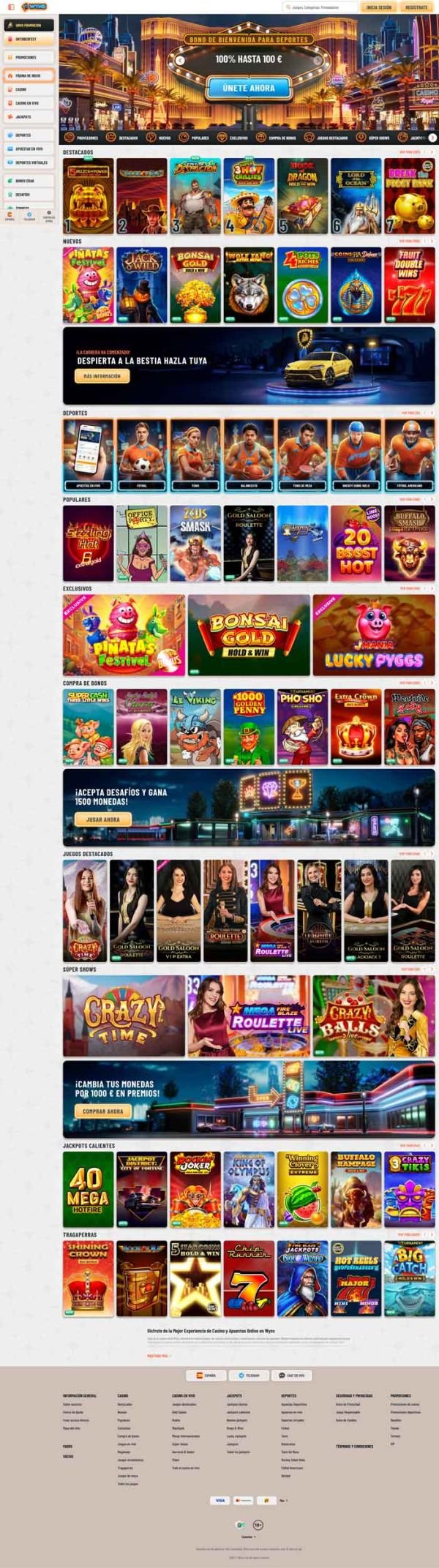Expand the text with Mostrar Más
The height and width of the screenshot is (1568, 439).
click(x=157, y=1356)
